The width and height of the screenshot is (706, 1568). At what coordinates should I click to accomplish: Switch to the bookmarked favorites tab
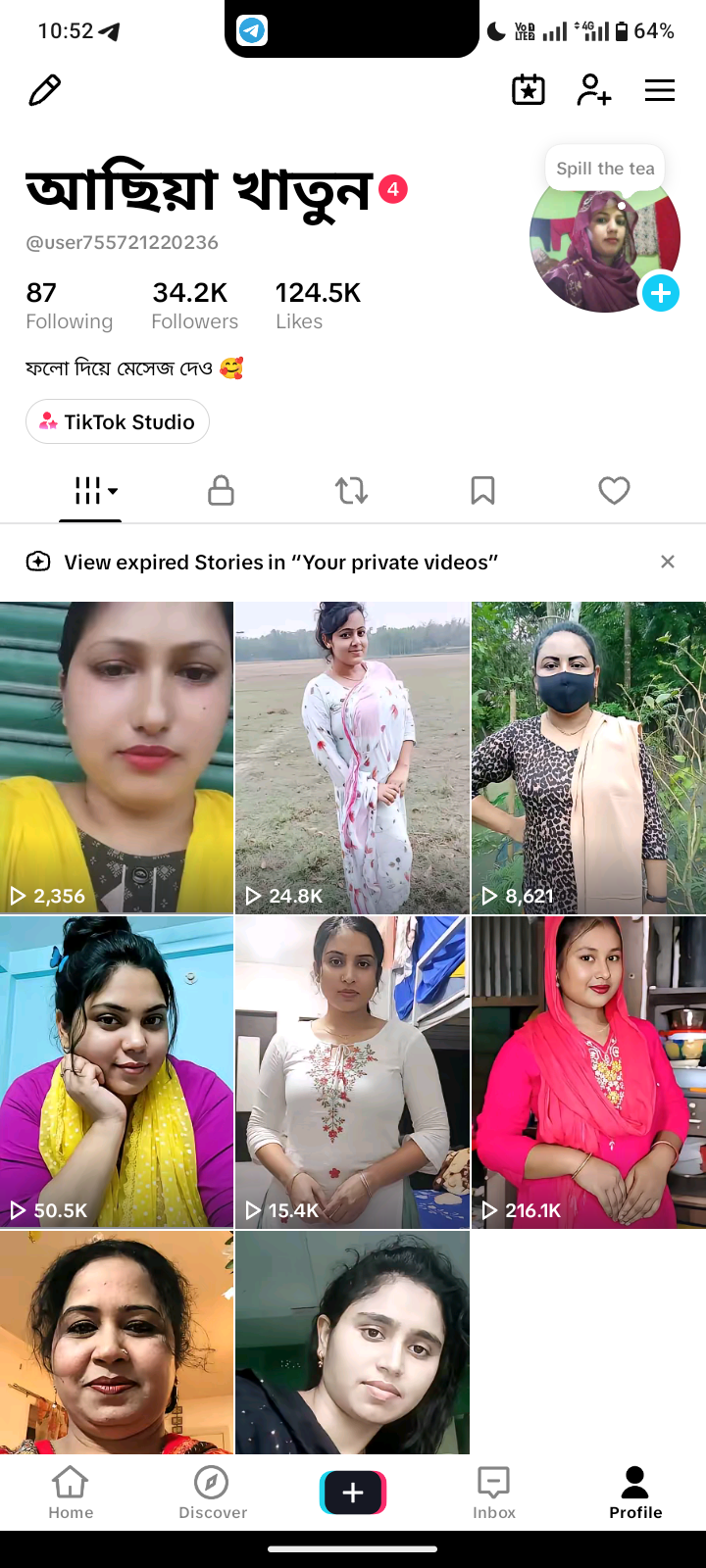482,490
